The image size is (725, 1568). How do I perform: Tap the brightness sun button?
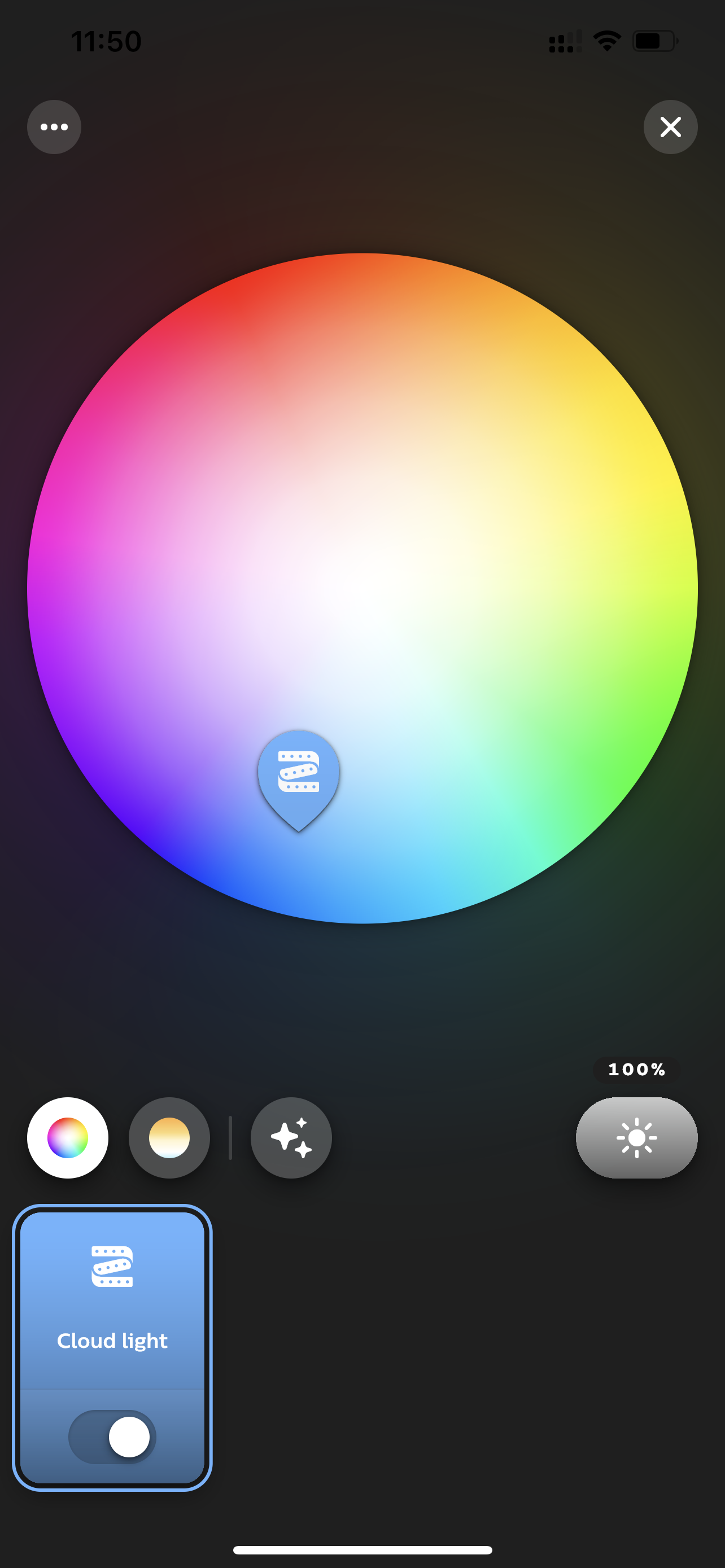636,1138
